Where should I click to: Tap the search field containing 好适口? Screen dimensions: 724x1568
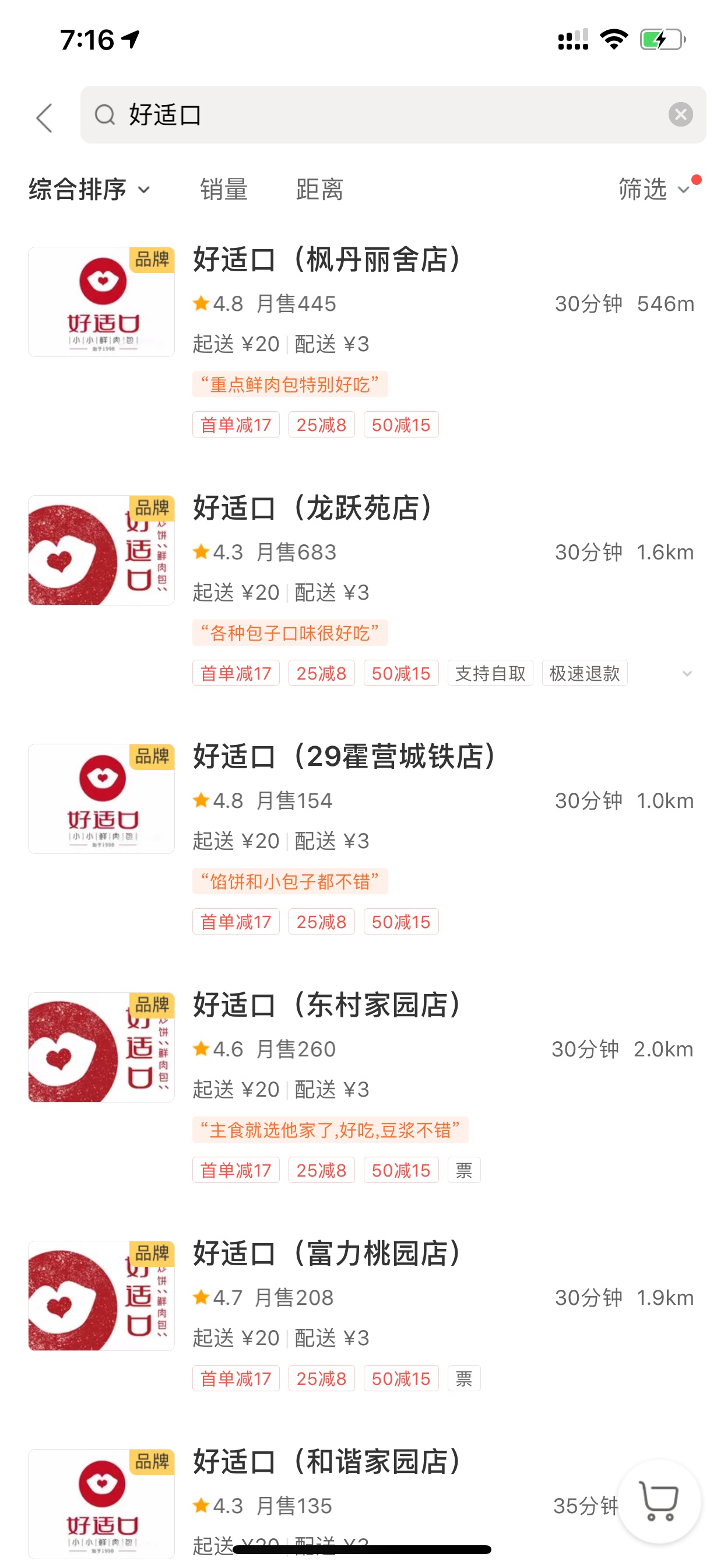pos(393,114)
